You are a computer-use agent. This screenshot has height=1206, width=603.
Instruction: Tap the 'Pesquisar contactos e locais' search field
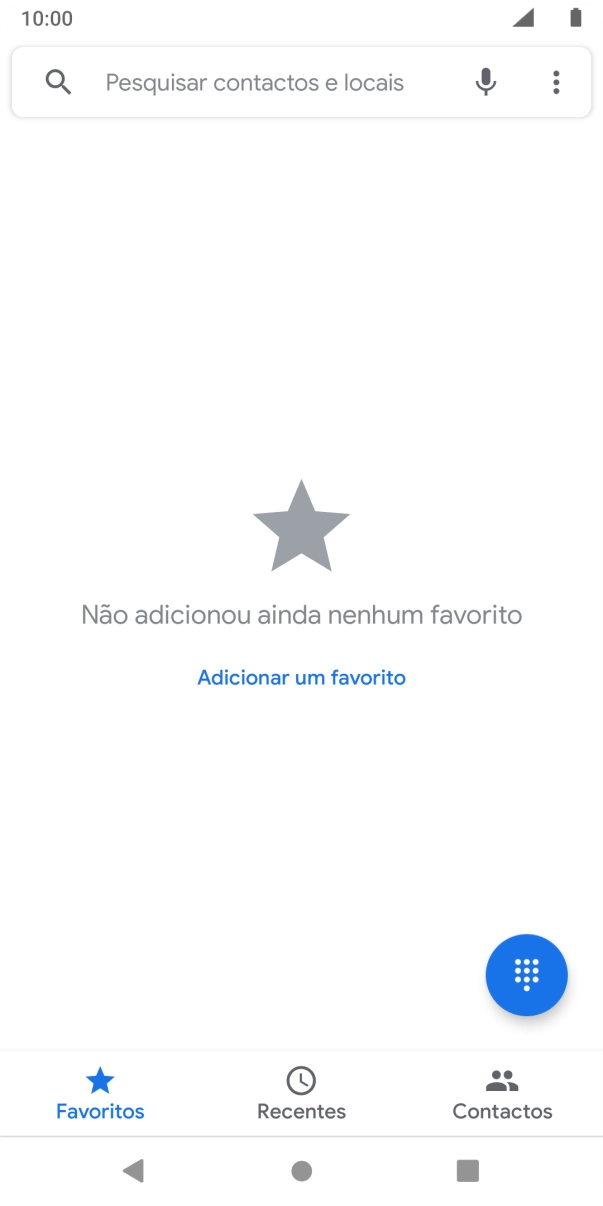(x=255, y=82)
